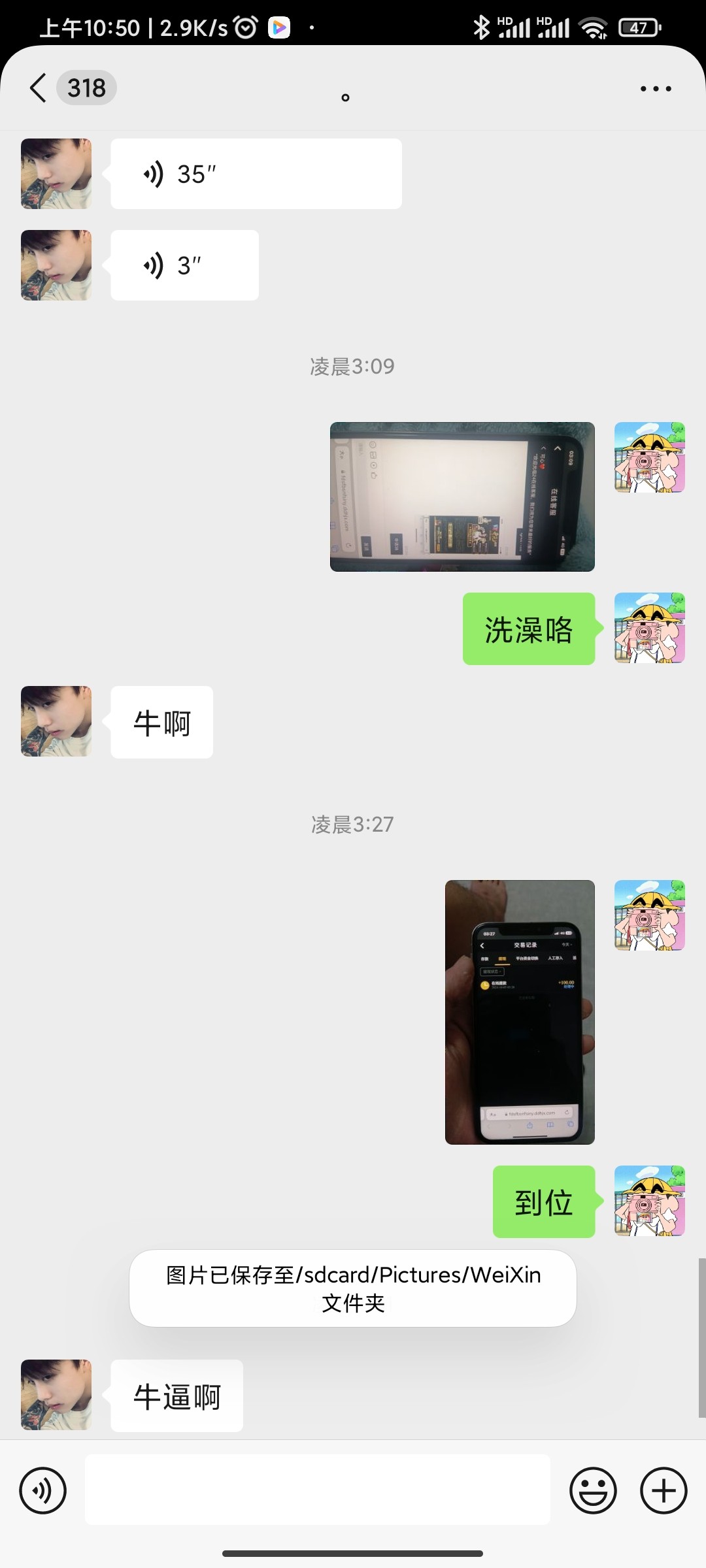This screenshot has height=1568, width=706.
Task: Open the landscape phone photo sent at 3:09
Action: tap(462, 497)
